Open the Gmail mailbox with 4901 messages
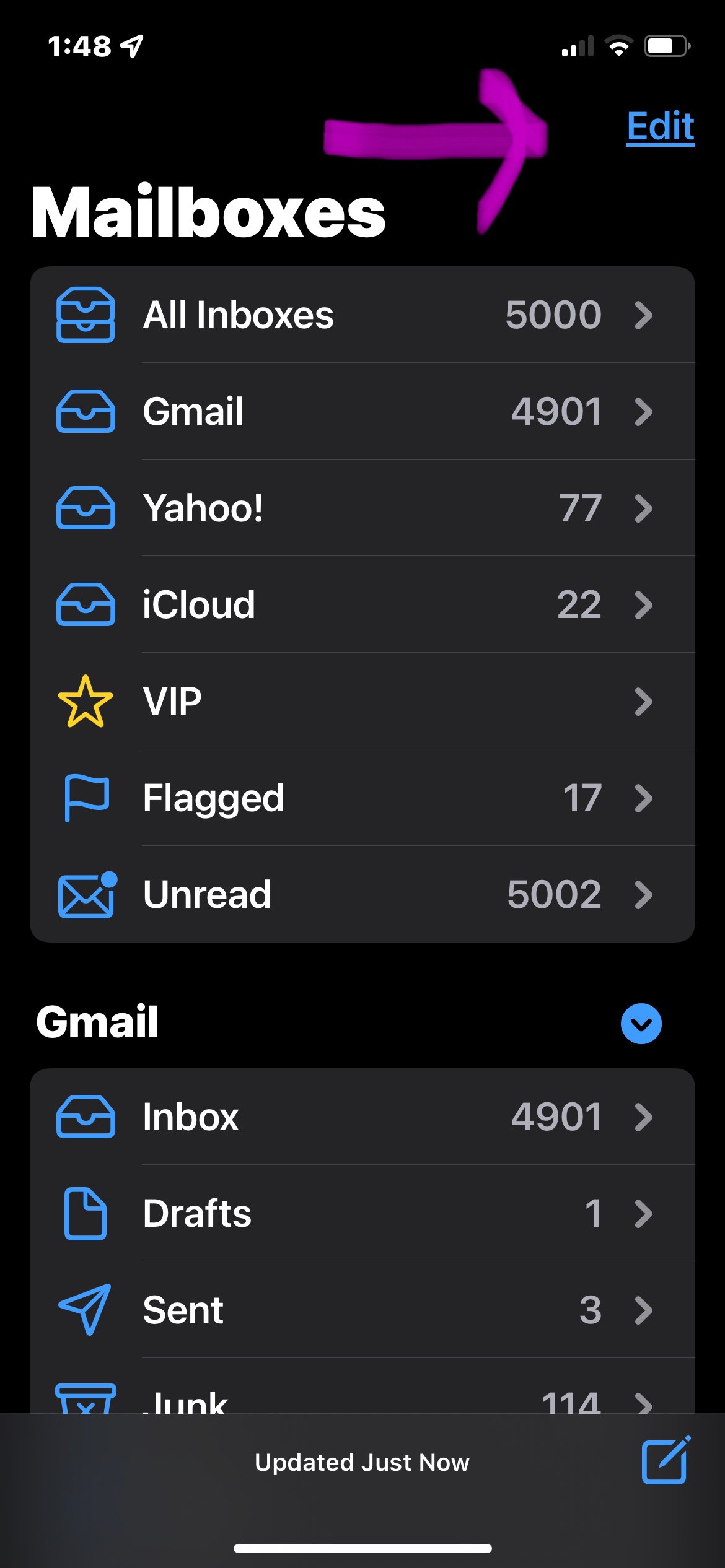Screen dimensions: 725x1568 tap(362, 411)
